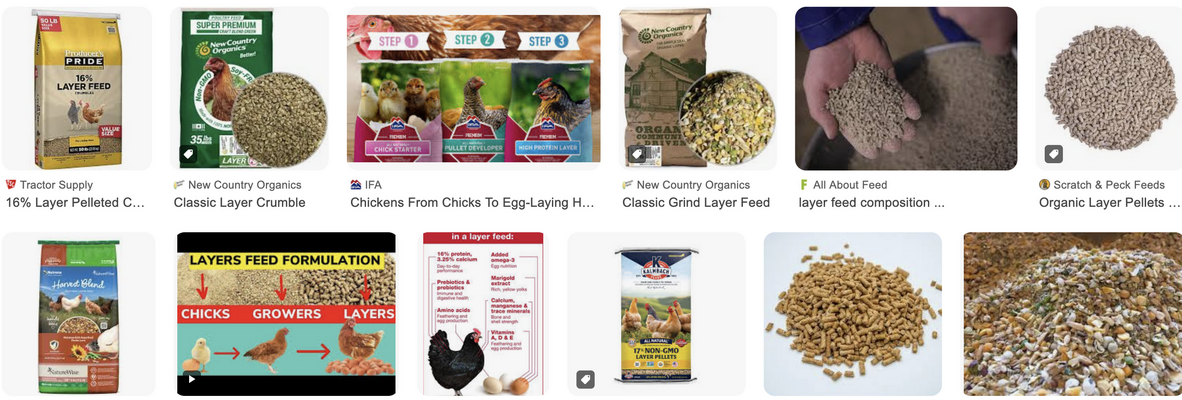Open Classic Grind Layer Feed image
Image resolution: width=1182 pixels, height=400 pixels.
click(x=697, y=88)
